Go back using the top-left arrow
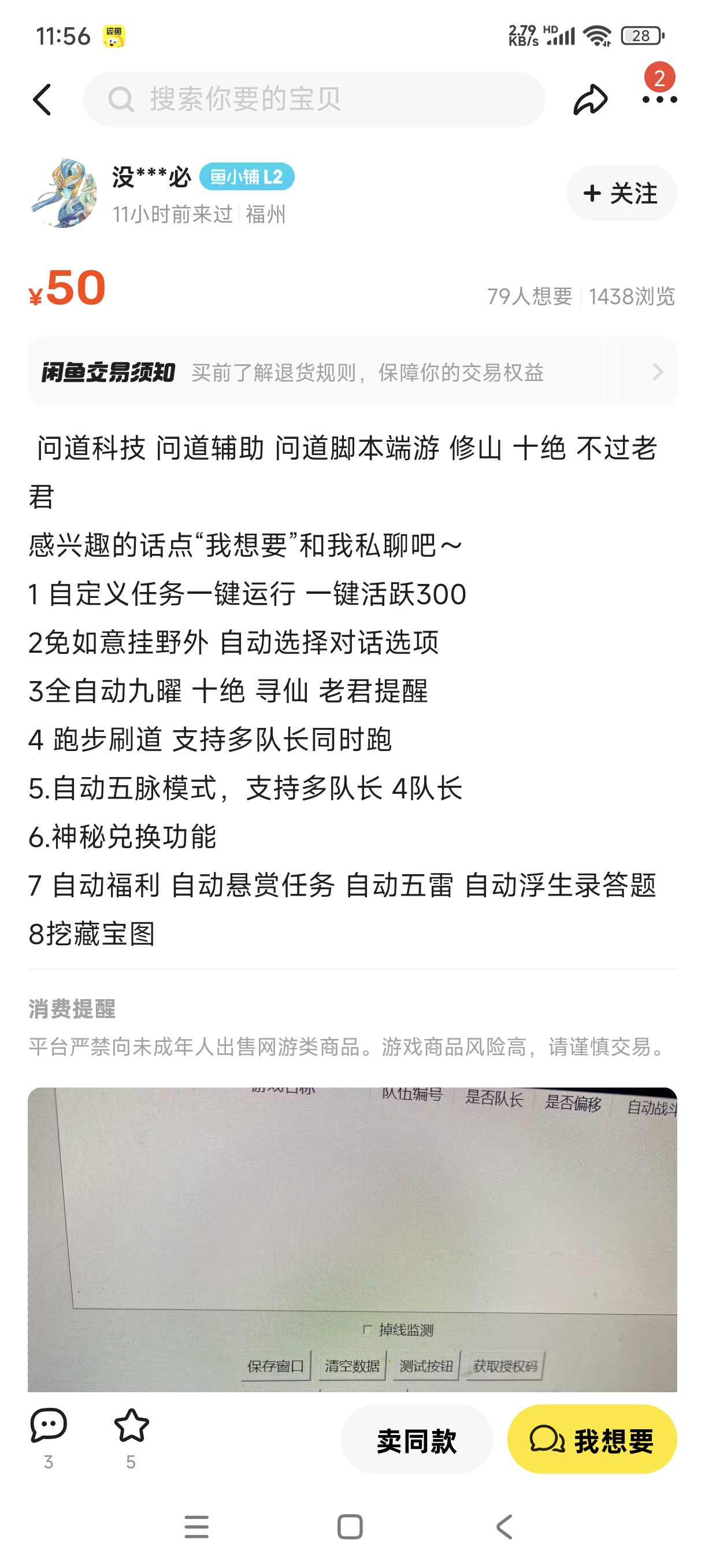 point(42,100)
